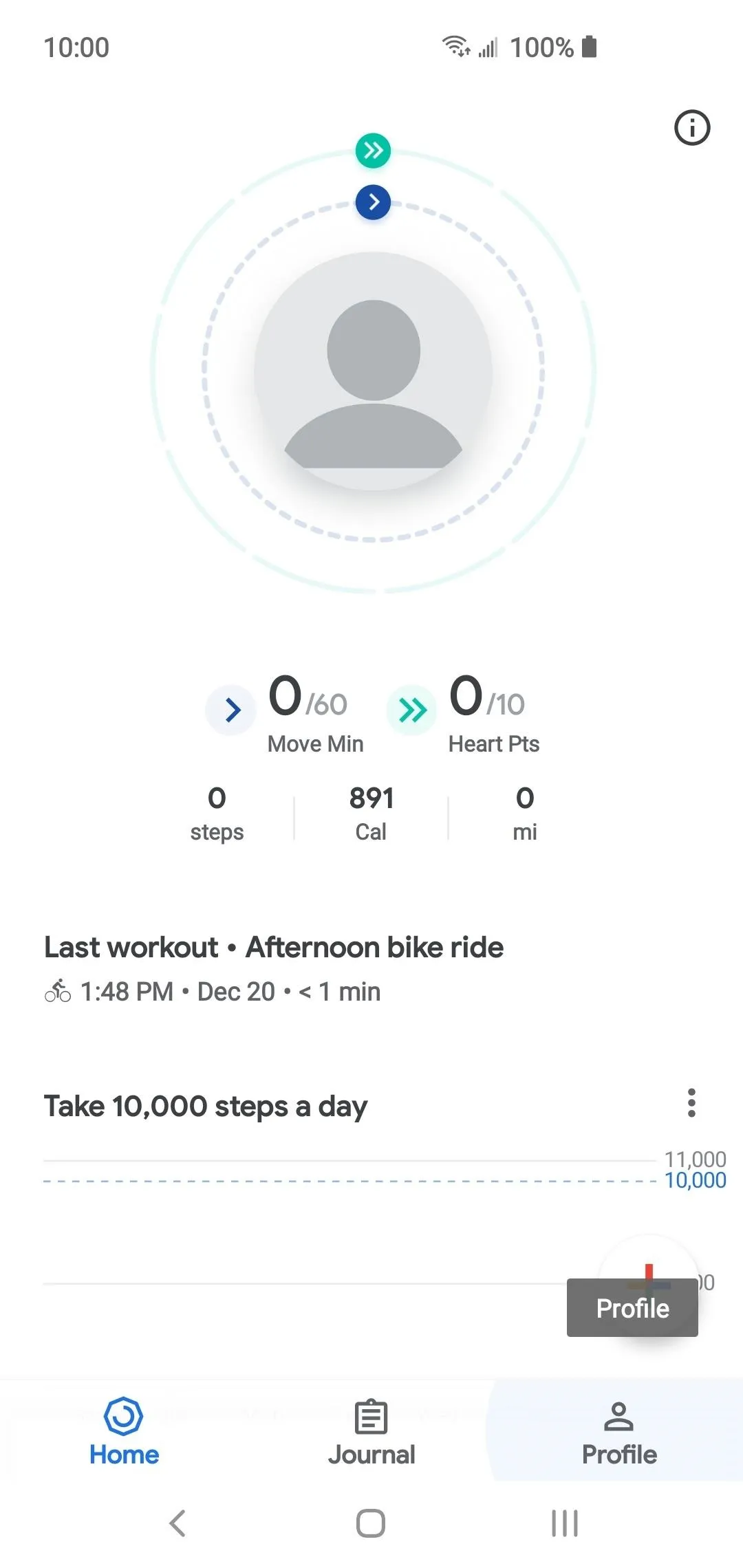View calories burned details
Screen dimensions: 743x1568
click(371, 814)
